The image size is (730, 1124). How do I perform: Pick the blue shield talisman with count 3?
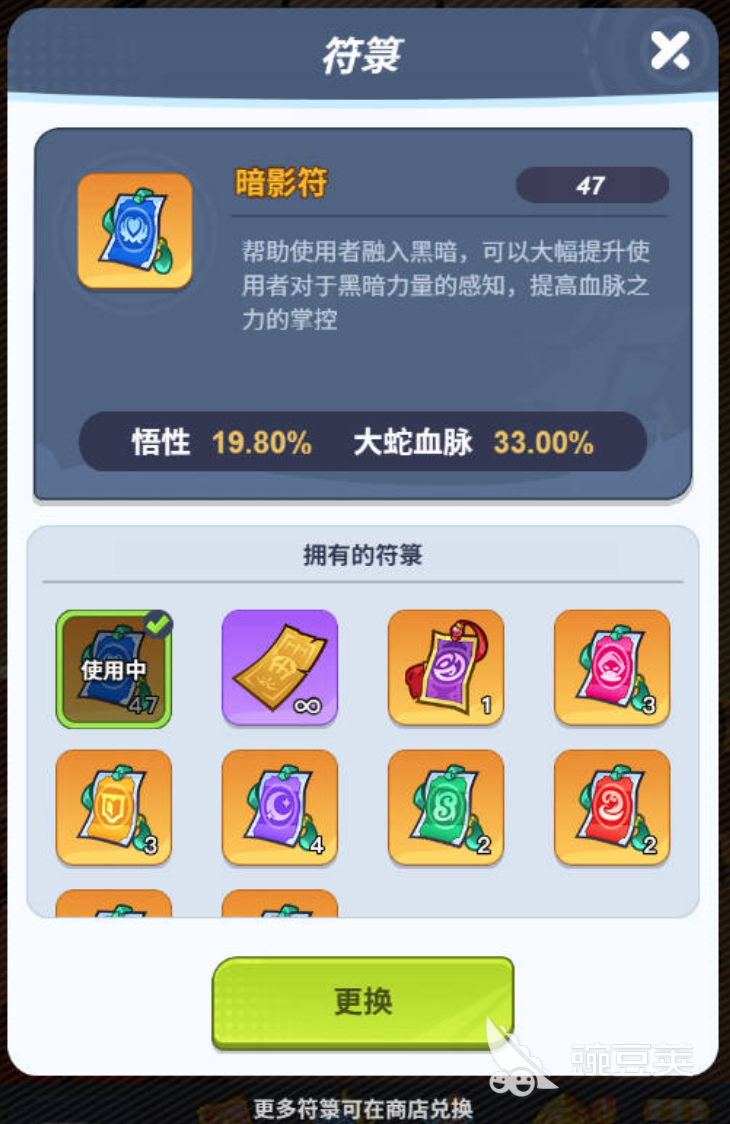(114, 807)
